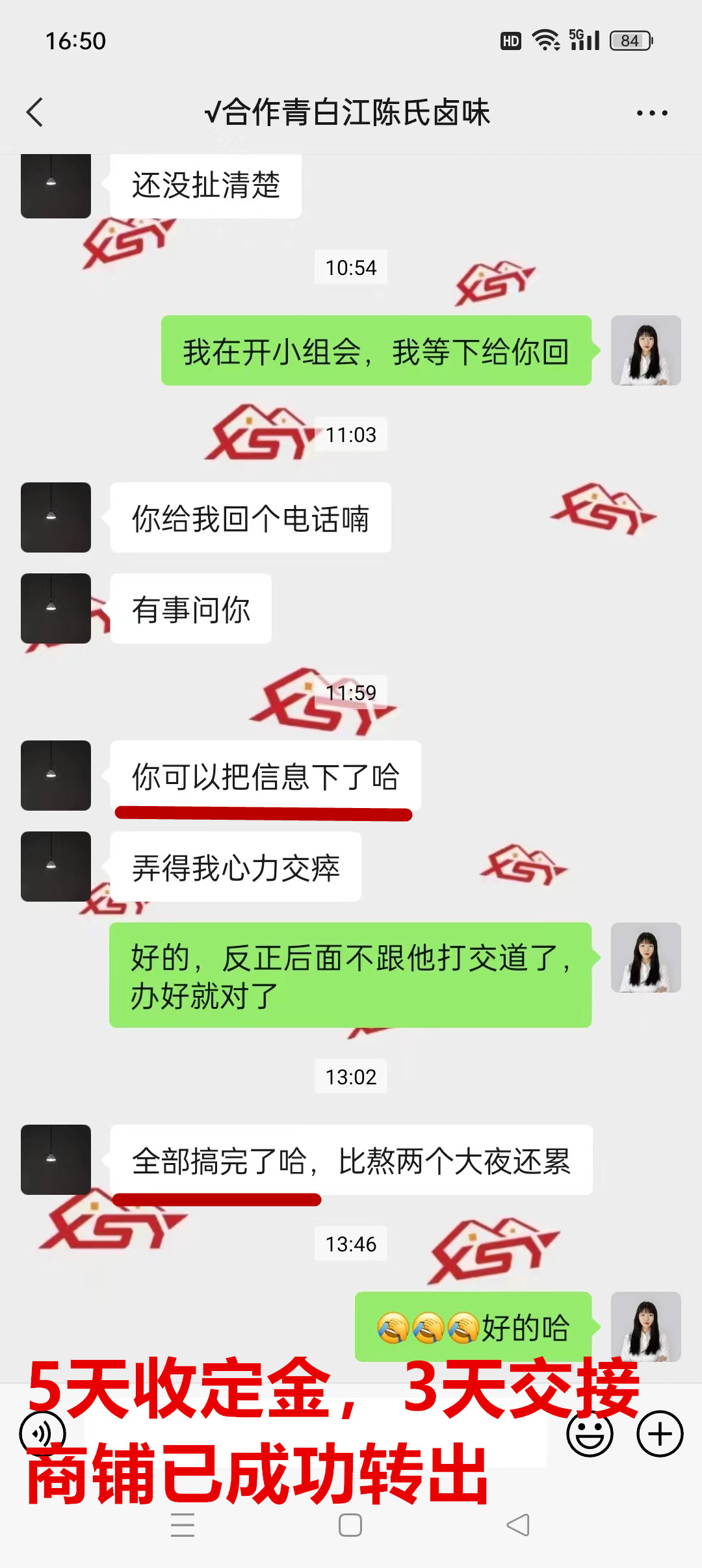Tap the system home button
Viewport: 702px width, 1568px height.
pos(350,1525)
